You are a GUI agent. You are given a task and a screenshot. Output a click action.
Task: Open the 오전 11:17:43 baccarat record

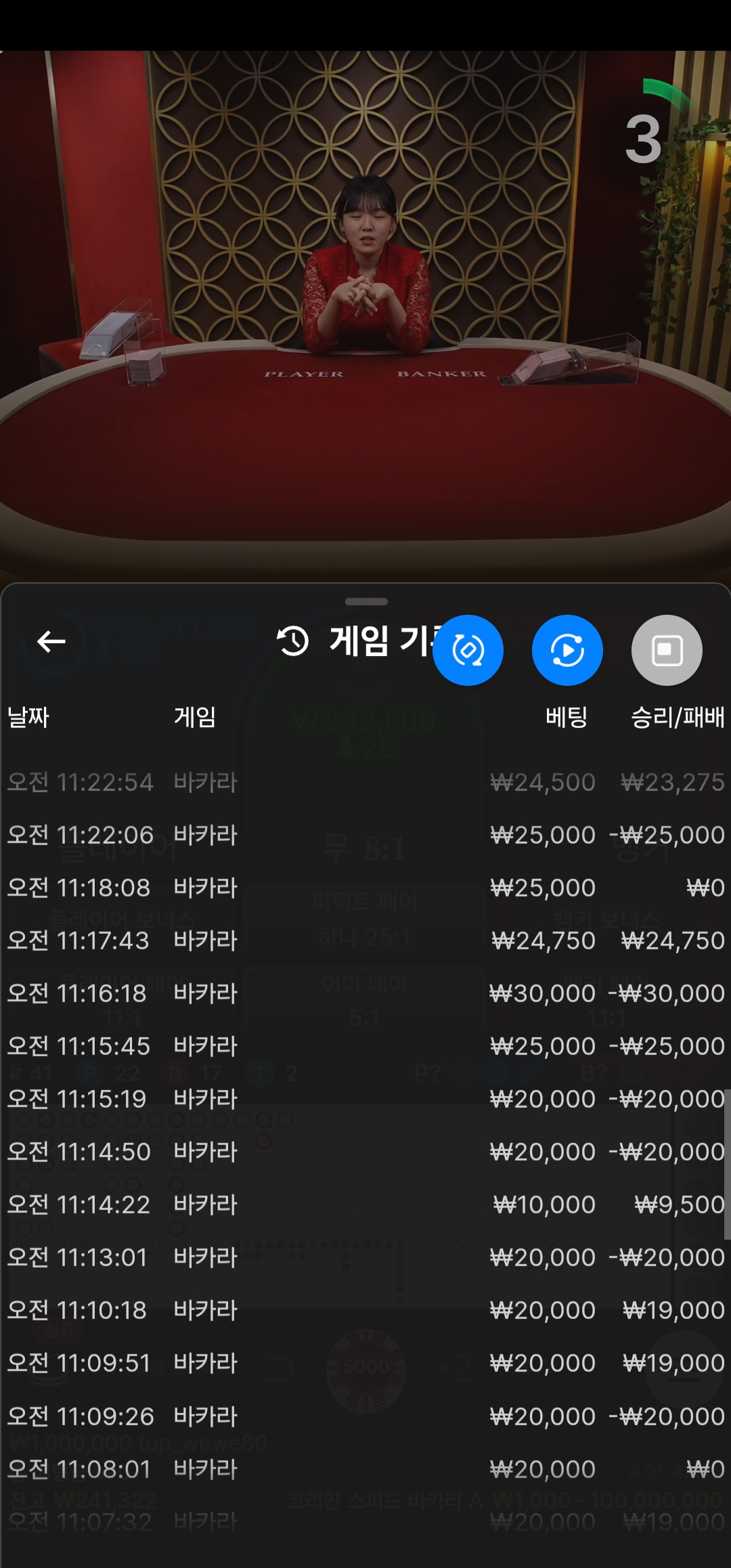coord(365,941)
